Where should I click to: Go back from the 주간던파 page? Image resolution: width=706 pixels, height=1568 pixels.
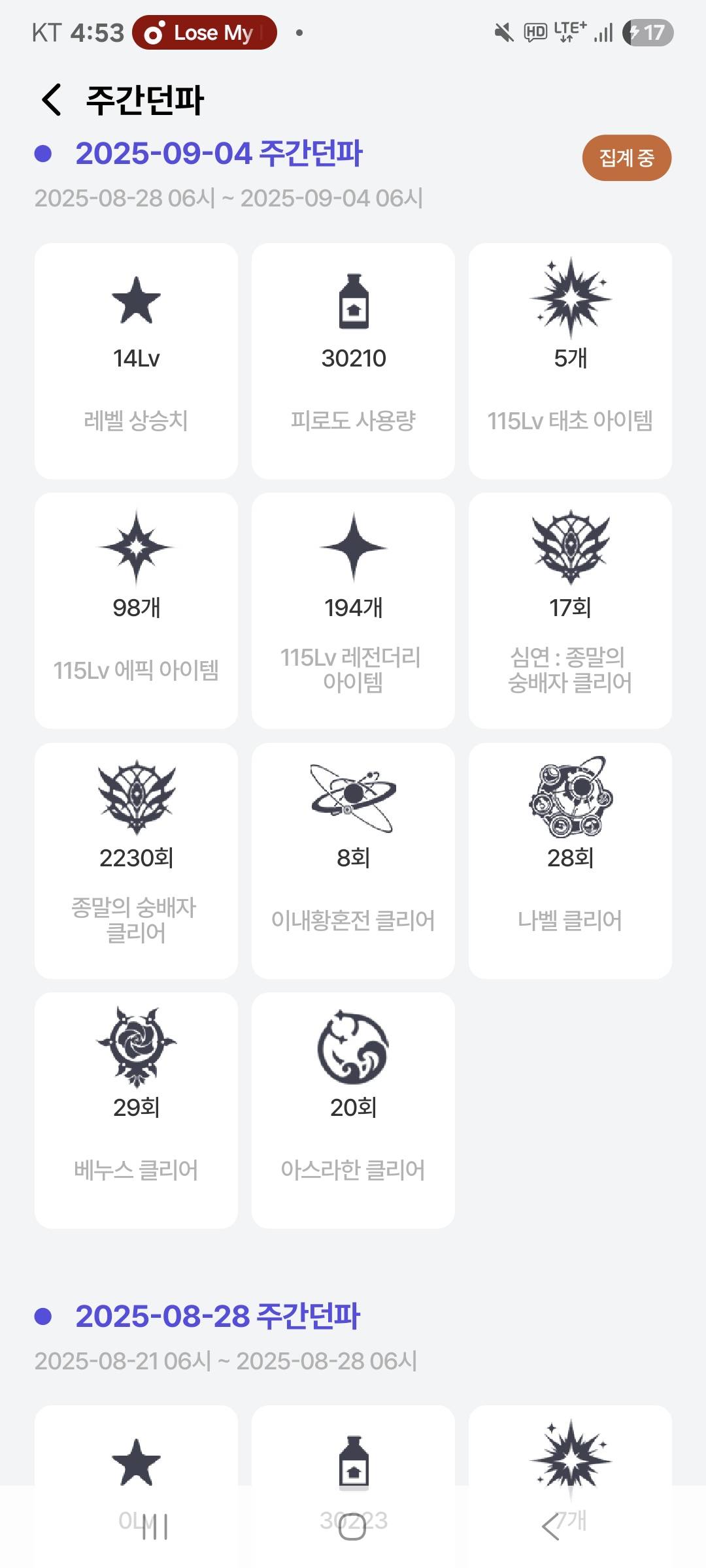52,100
